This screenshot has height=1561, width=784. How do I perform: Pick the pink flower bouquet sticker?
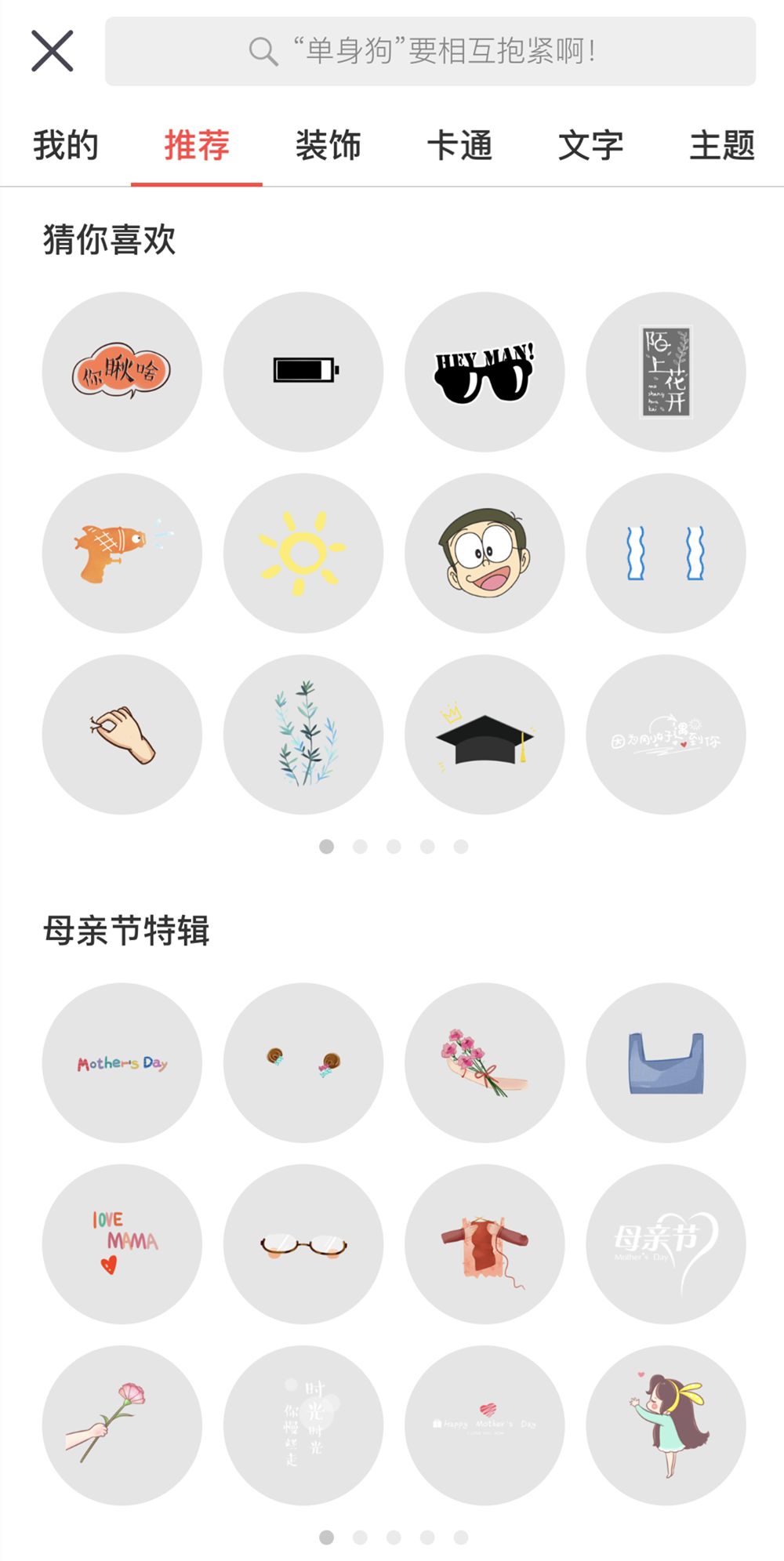coord(485,1062)
